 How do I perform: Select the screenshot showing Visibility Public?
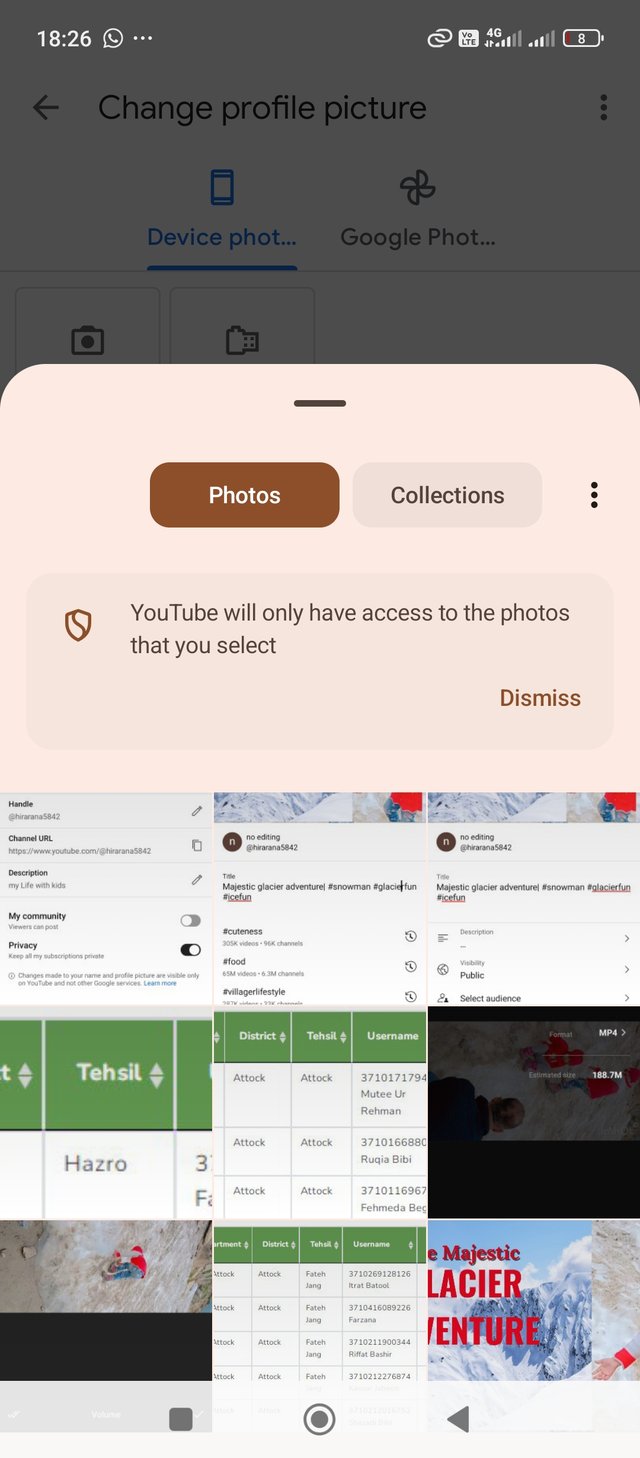[x=533, y=898]
